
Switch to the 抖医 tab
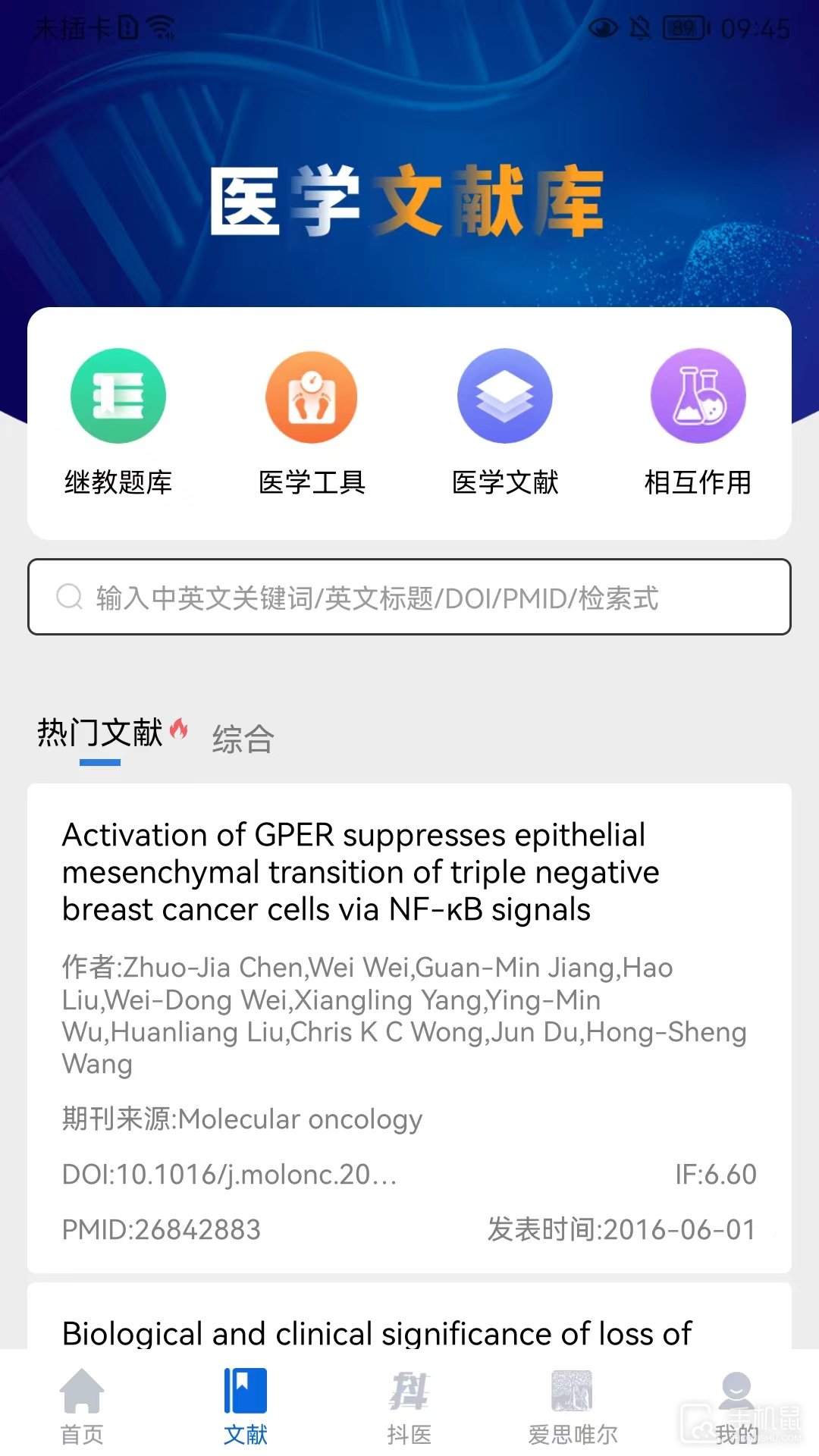point(409,1405)
